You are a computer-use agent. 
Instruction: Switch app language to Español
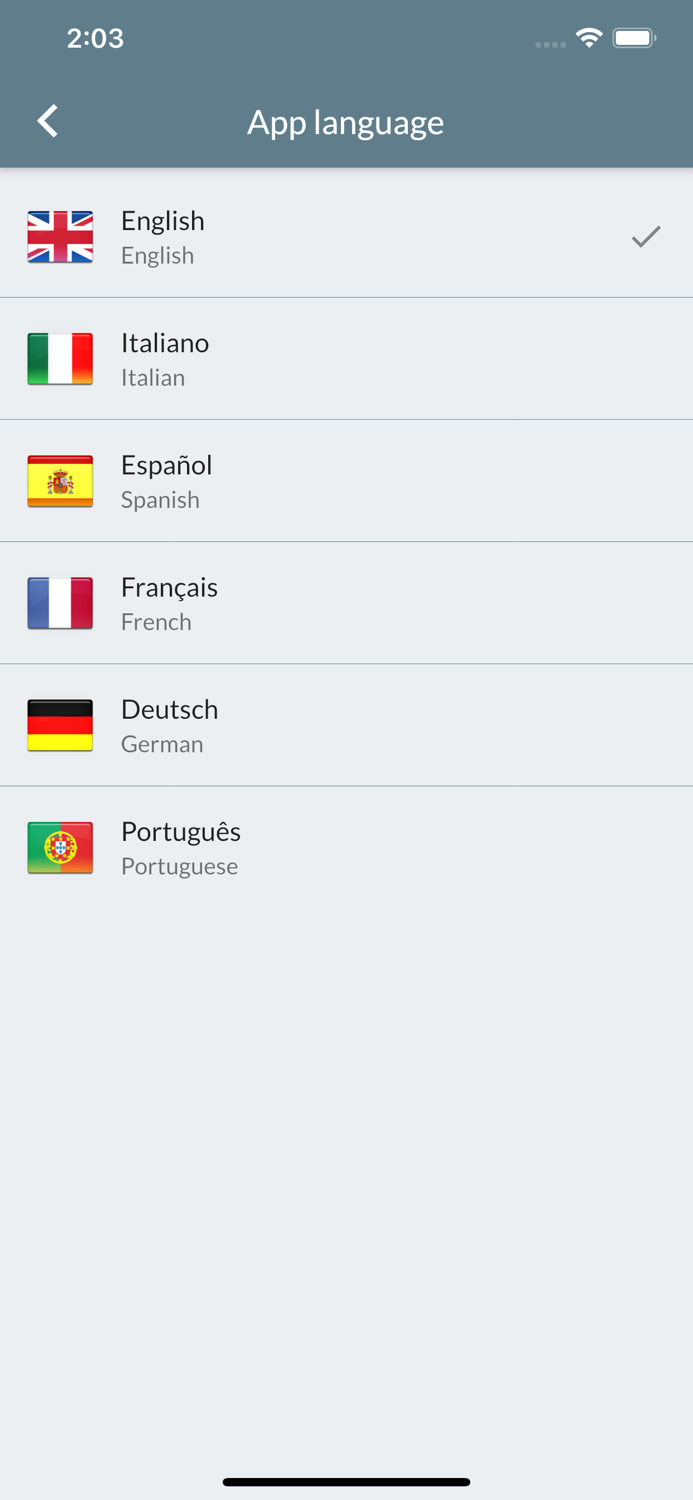click(x=346, y=481)
